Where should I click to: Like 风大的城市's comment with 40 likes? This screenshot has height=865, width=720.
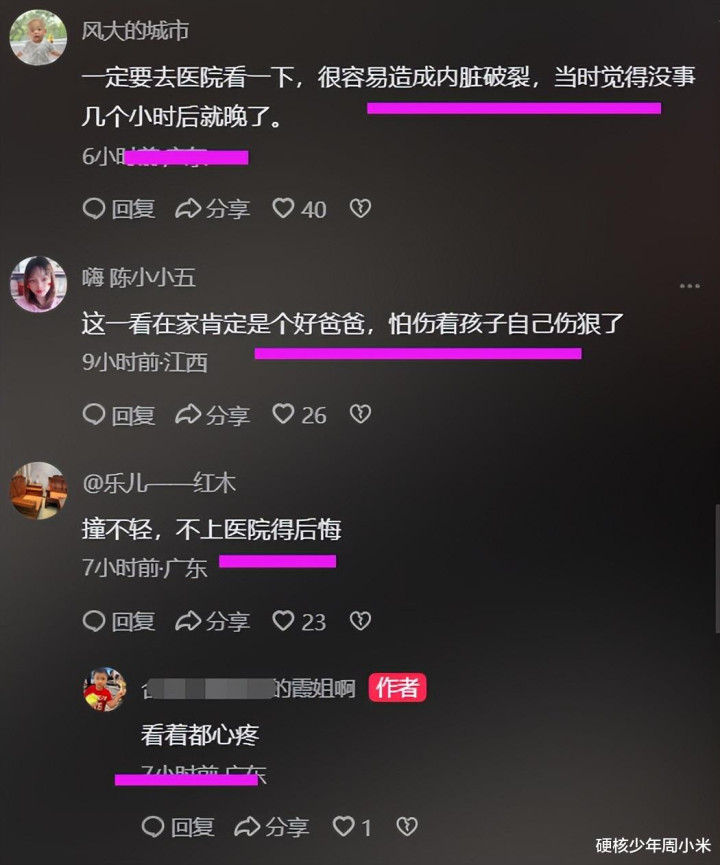coord(299,209)
